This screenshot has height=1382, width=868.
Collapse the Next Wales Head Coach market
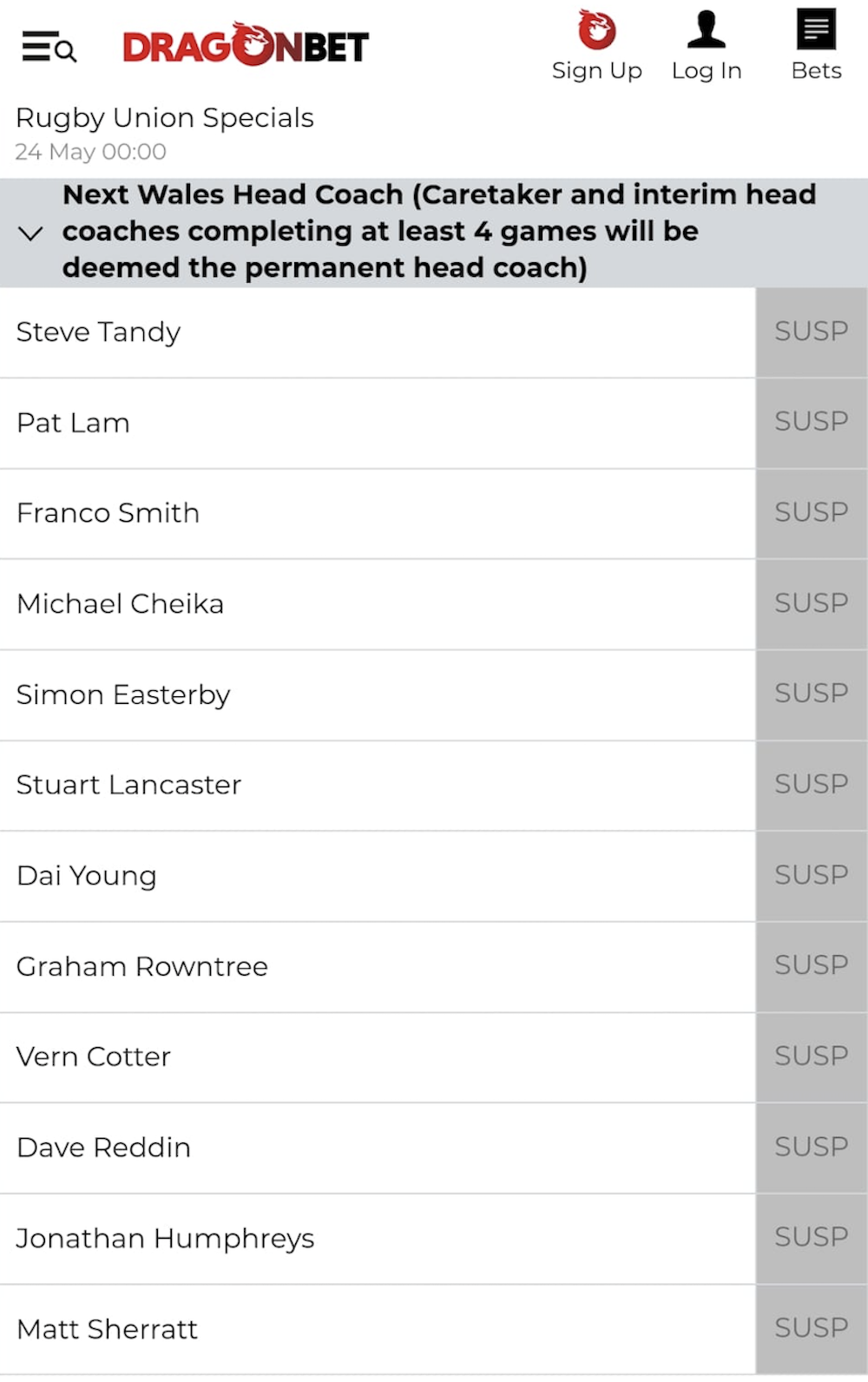[31, 233]
